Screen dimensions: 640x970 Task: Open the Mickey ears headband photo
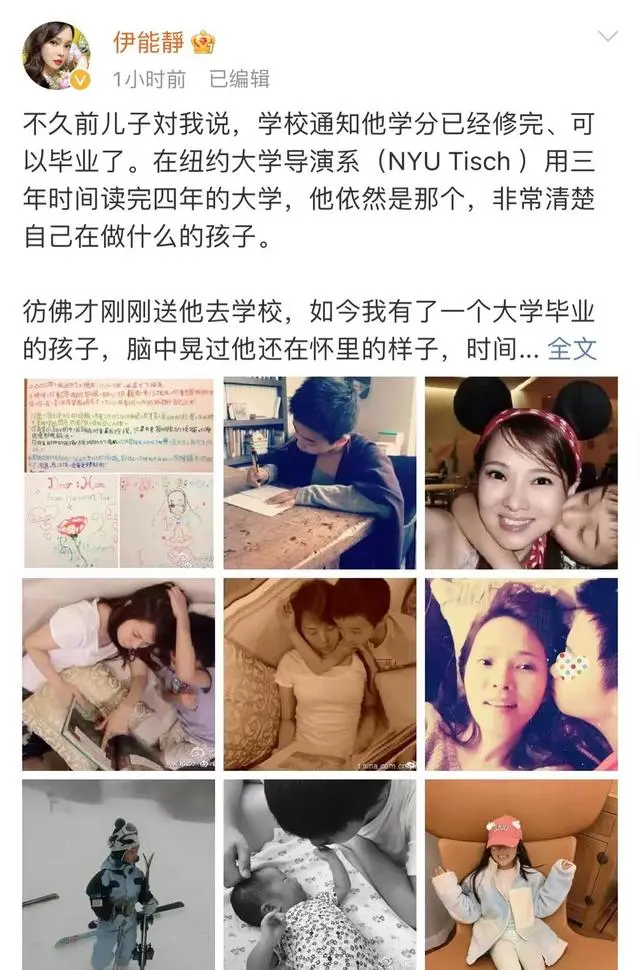coord(521,473)
